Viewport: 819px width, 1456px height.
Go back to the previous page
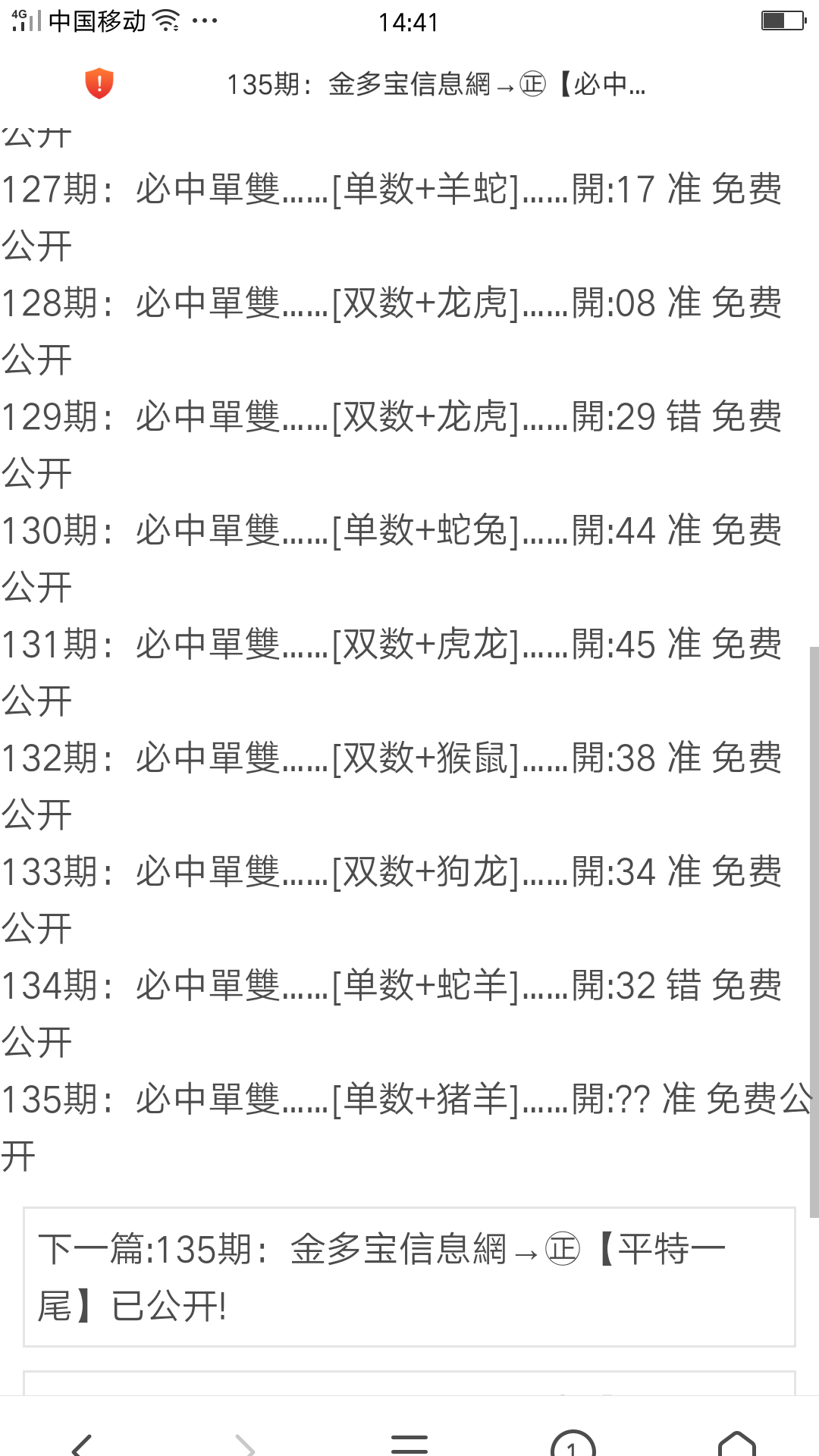point(82,1442)
